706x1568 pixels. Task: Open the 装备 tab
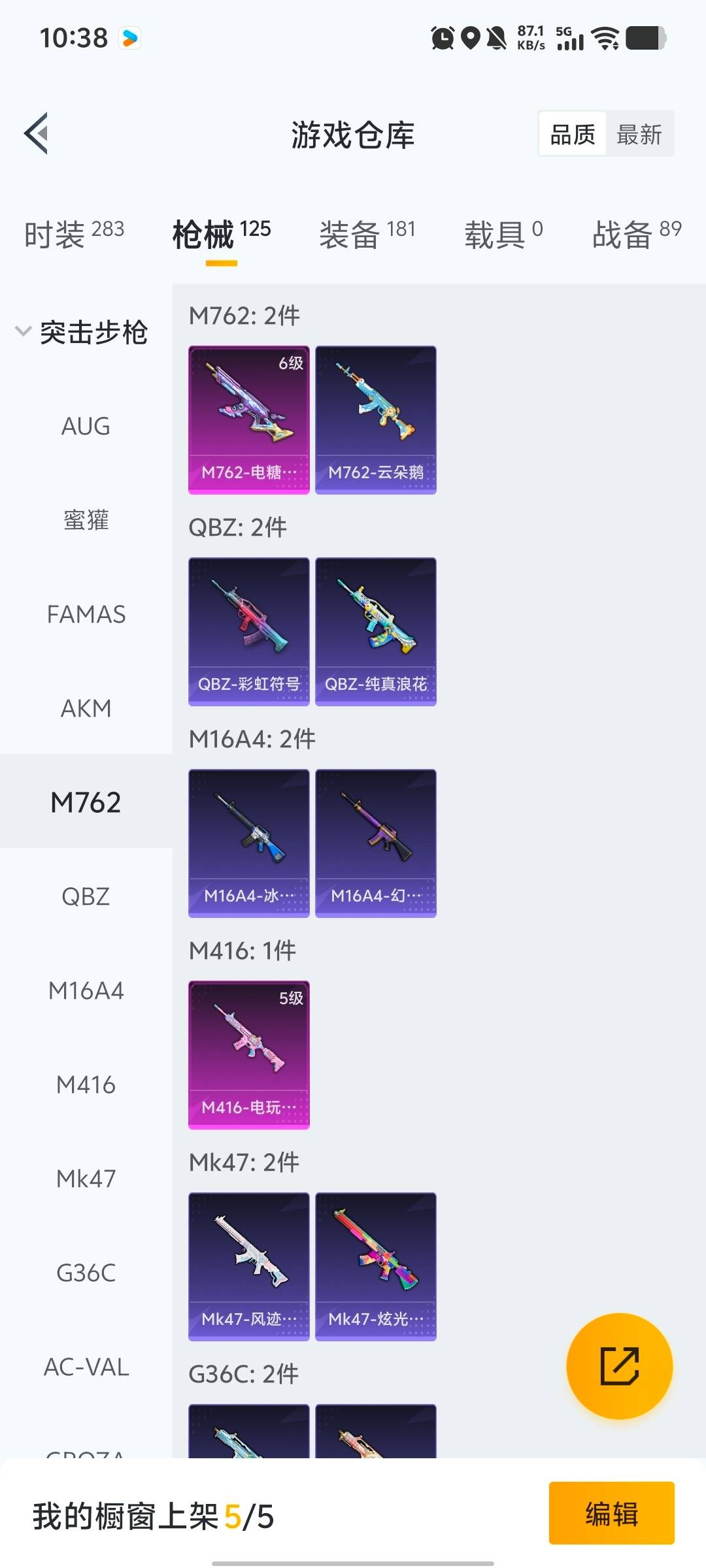[x=367, y=234]
